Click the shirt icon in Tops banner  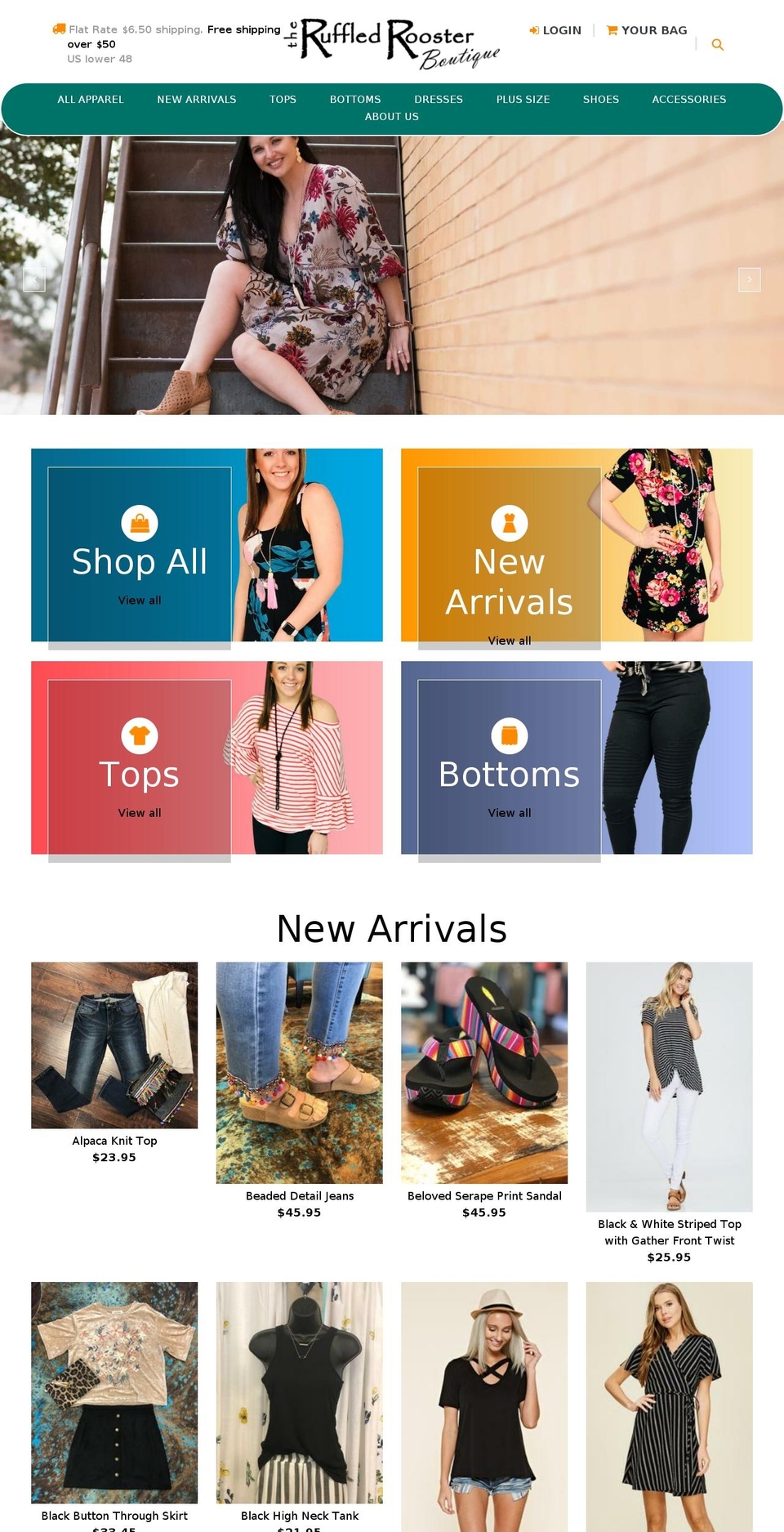click(140, 734)
